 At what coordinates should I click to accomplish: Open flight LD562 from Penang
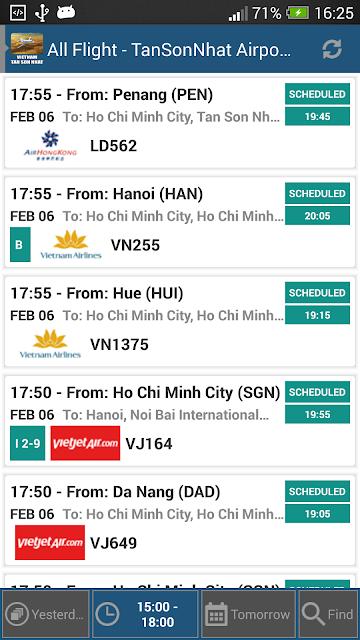(180, 123)
